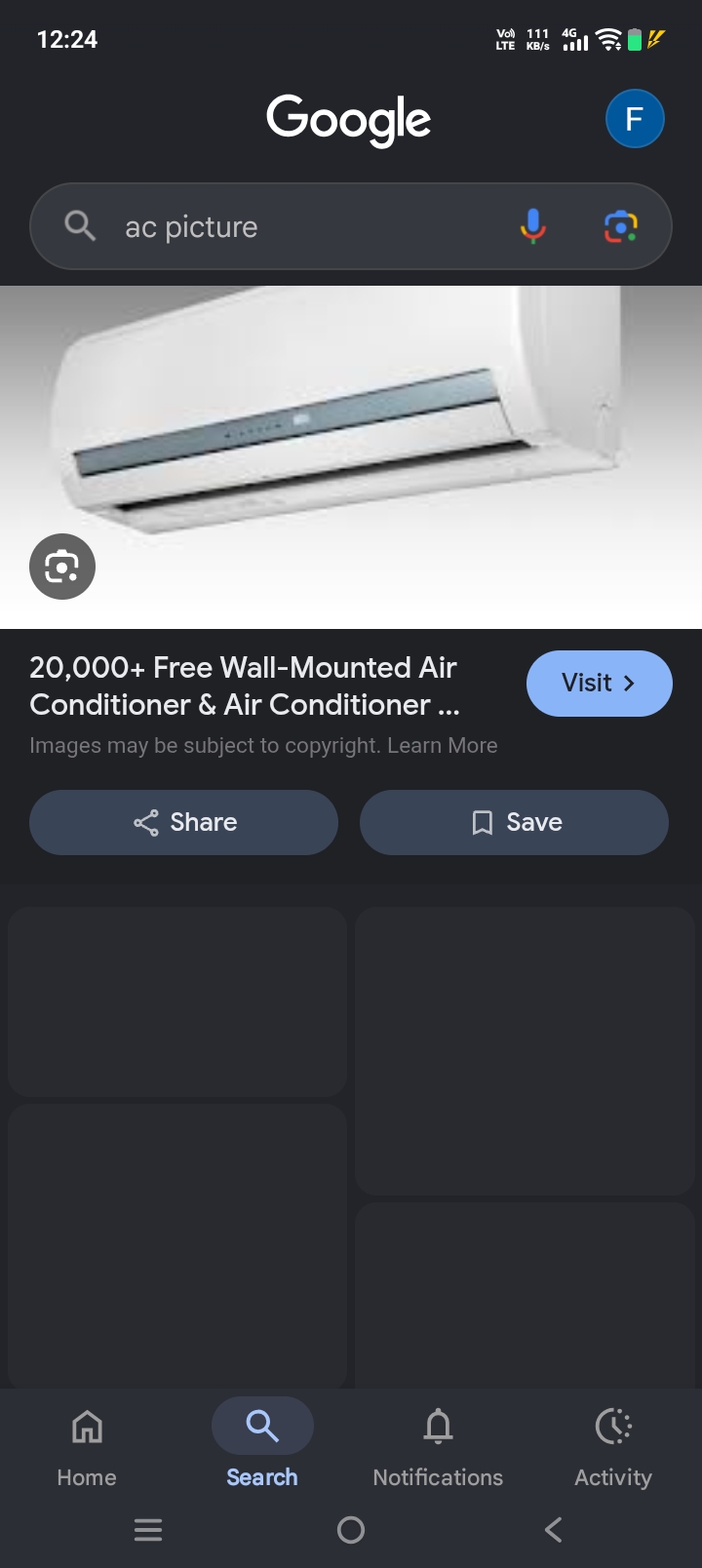Search inside this image with the Lens overlay button
Viewport: 702px width, 1568px height.
pyautogui.click(x=62, y=567)
